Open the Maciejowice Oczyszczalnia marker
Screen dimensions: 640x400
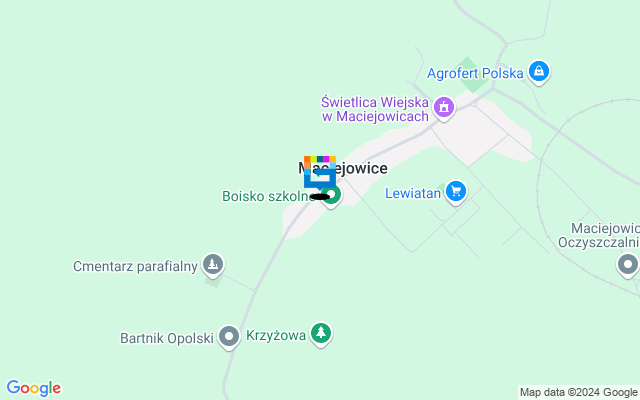(x=627, y=265)
